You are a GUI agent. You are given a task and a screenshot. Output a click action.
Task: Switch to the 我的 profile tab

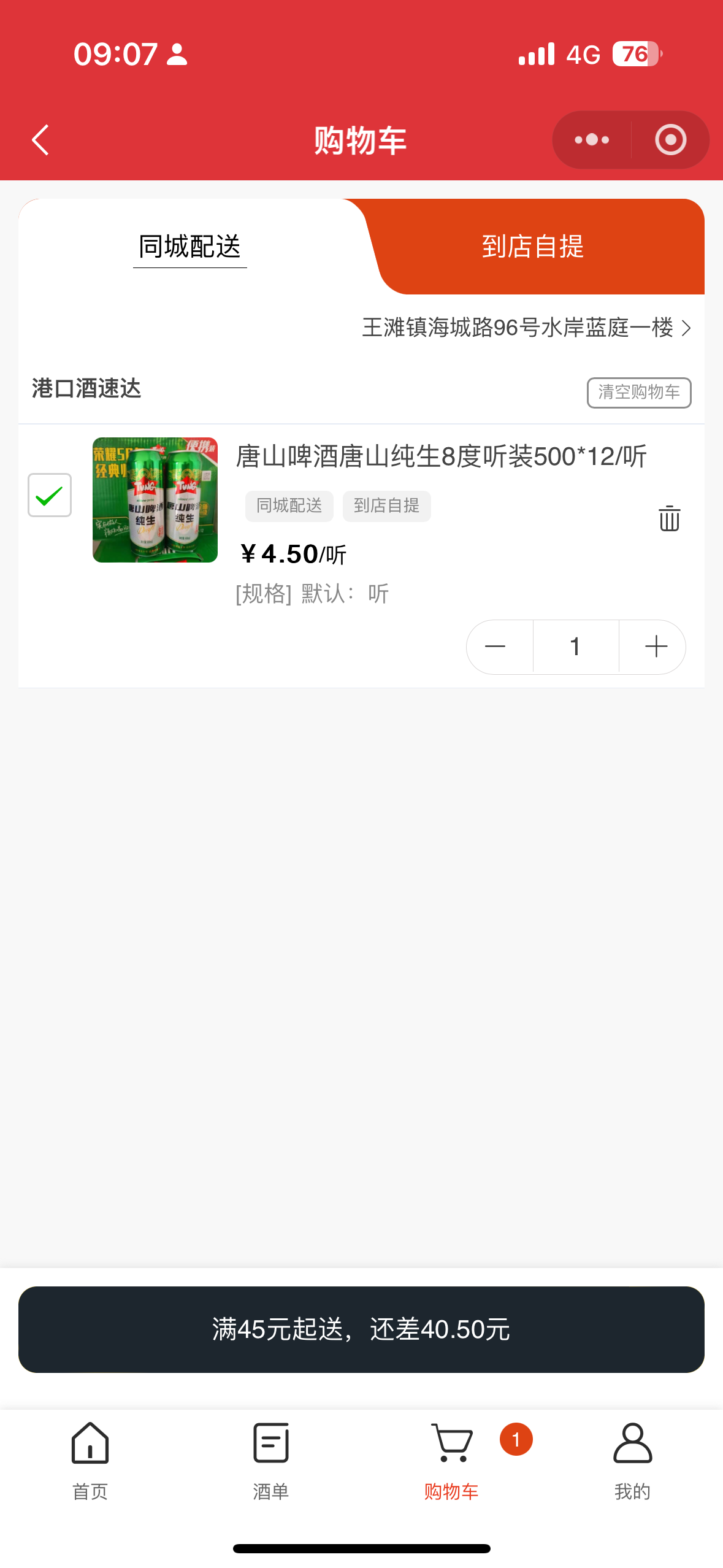pyautogui.click(x=632, y=1461)
